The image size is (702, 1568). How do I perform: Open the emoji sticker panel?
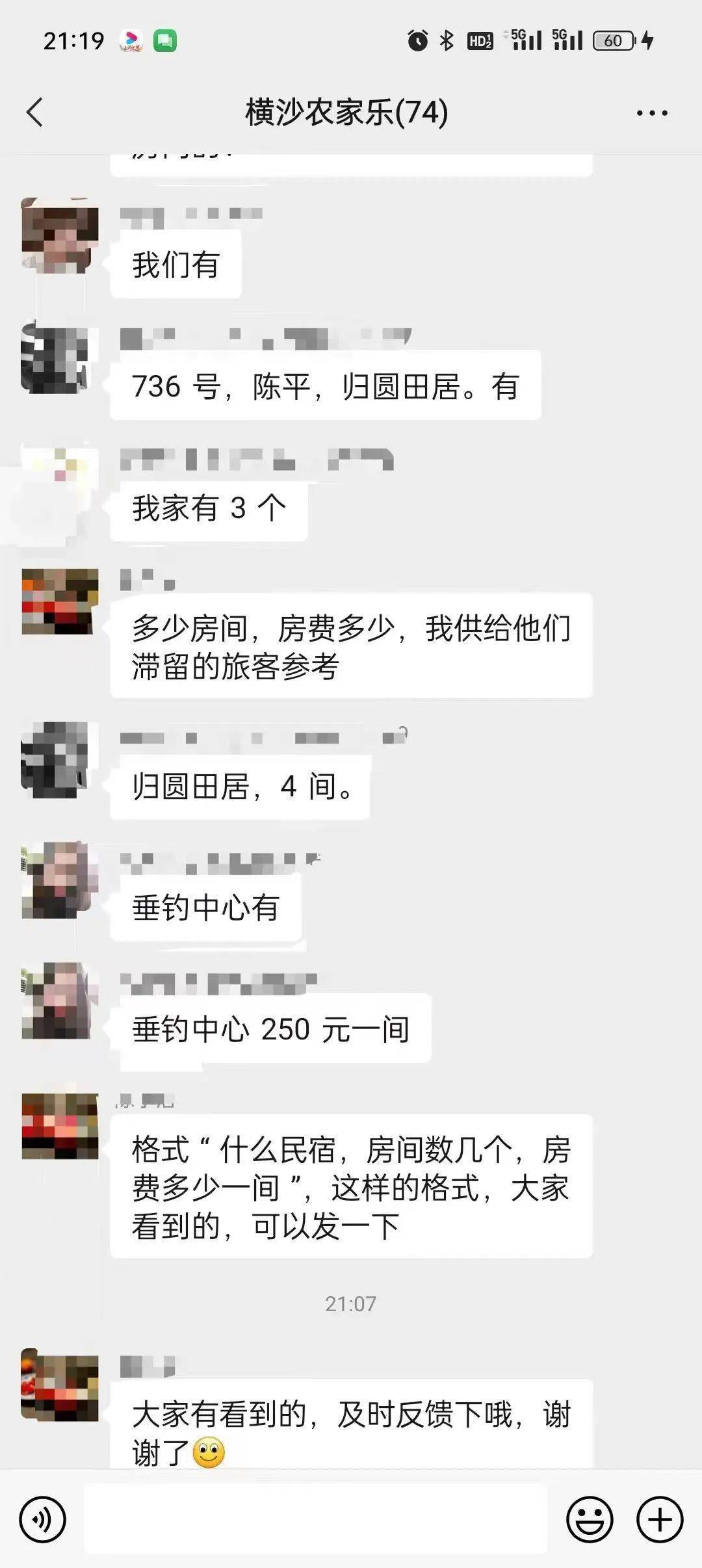(590, 1519)
